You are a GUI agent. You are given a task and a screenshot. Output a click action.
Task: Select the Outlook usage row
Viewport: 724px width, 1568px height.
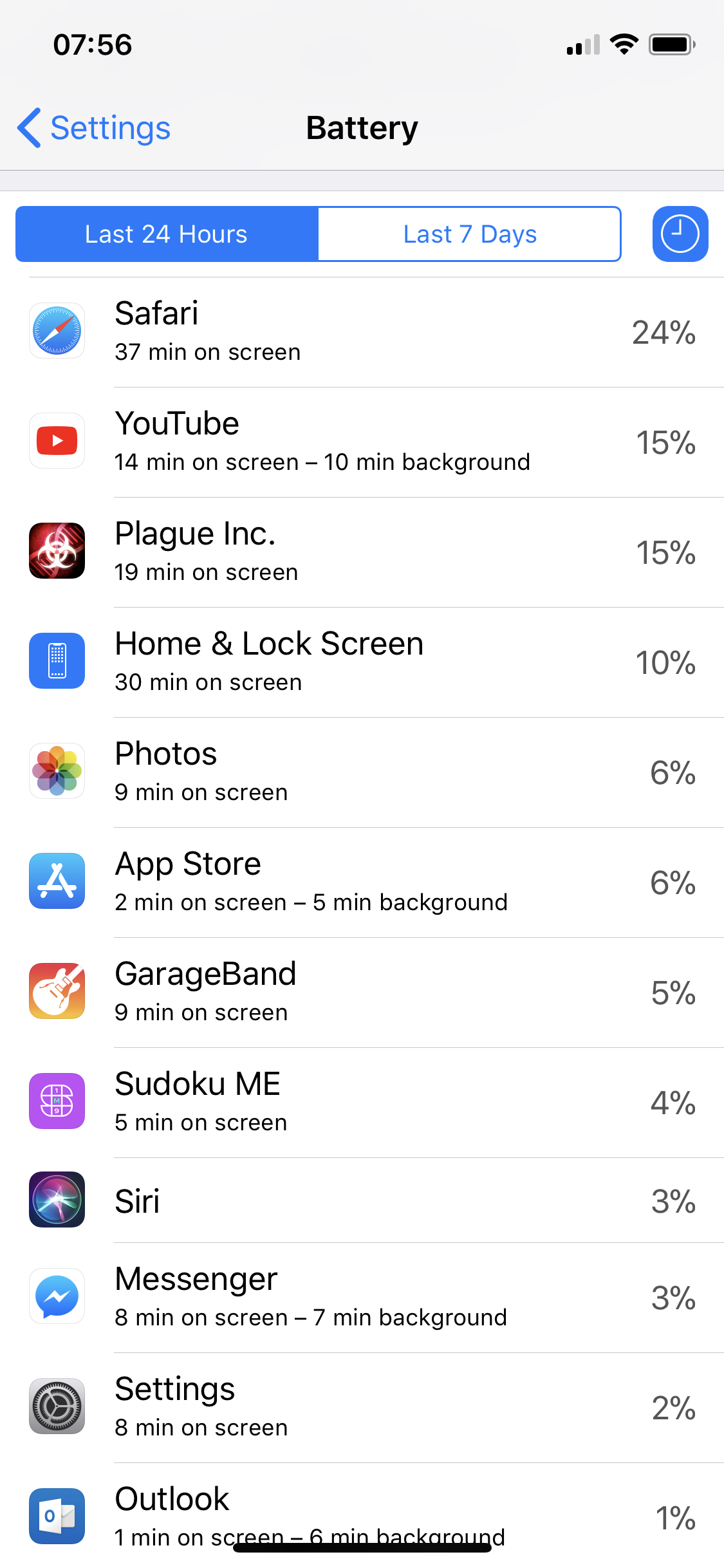[x=362, y=1516]
